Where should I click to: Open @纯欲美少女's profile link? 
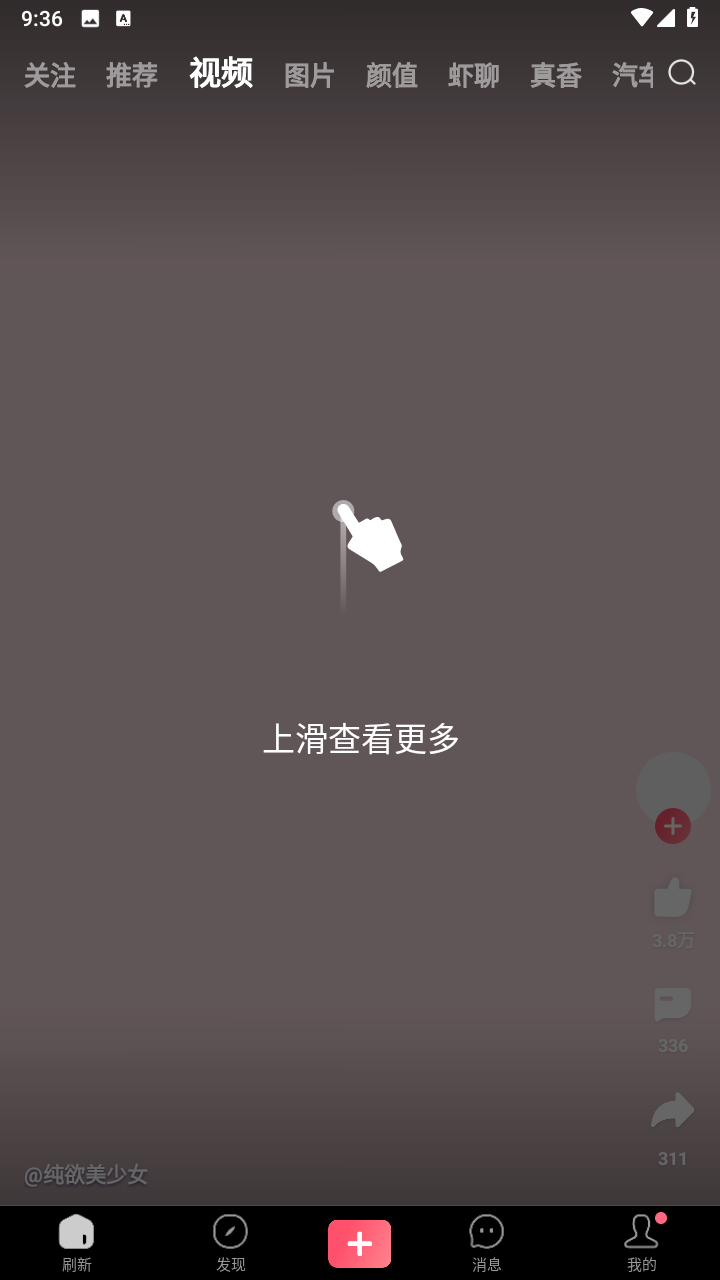coord(86,1174)
